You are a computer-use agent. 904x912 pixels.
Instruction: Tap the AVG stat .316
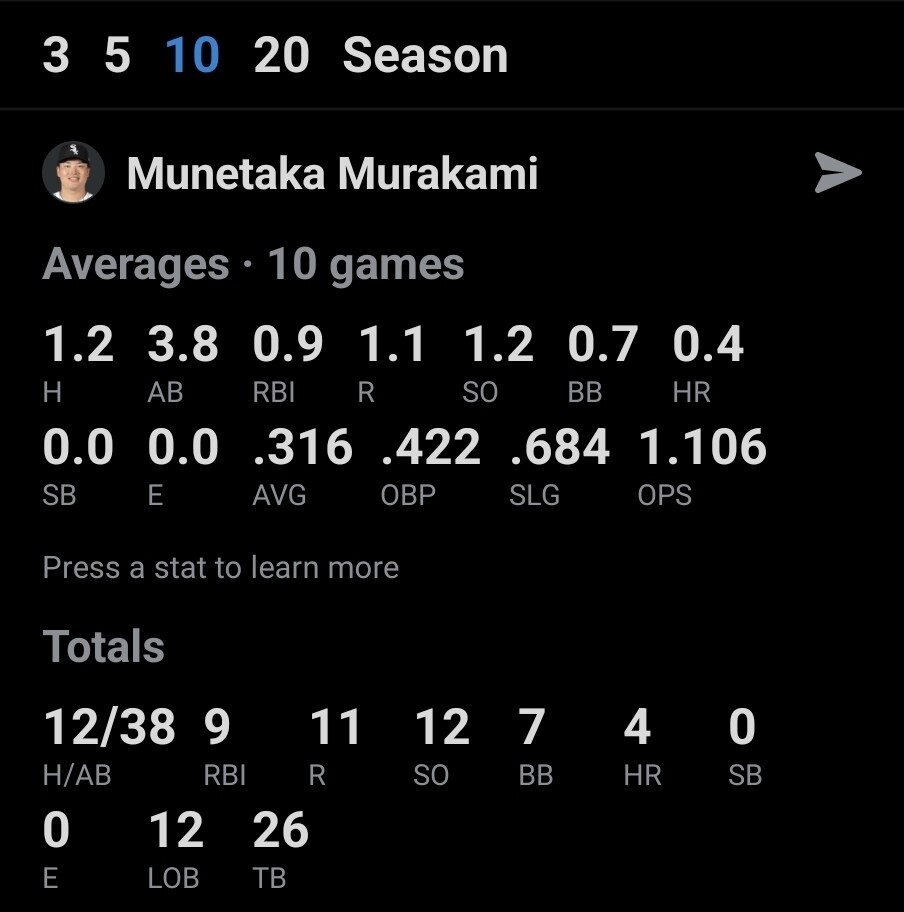point(302,466)
